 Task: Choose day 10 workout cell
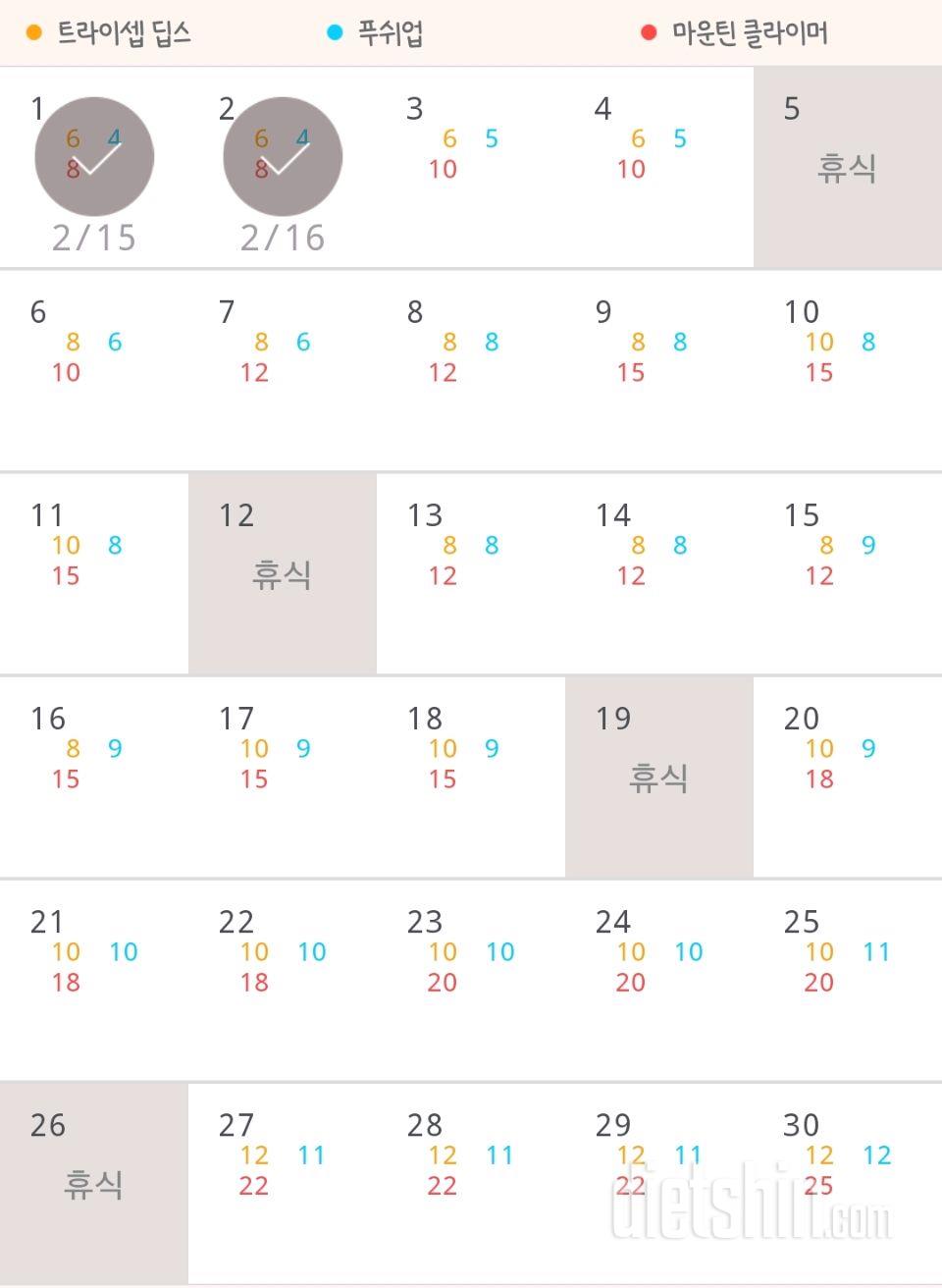848,370
